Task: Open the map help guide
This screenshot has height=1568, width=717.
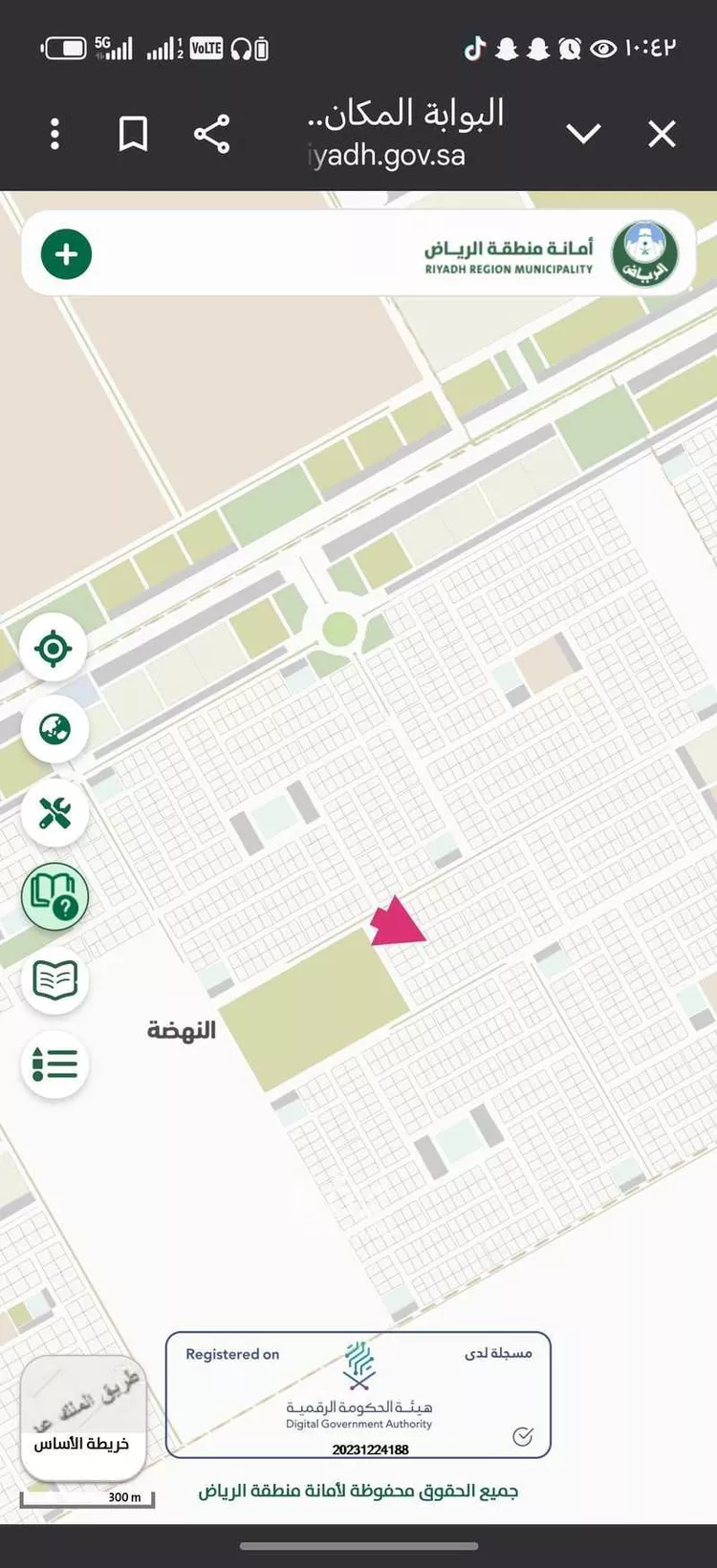Action: point(54,895)
